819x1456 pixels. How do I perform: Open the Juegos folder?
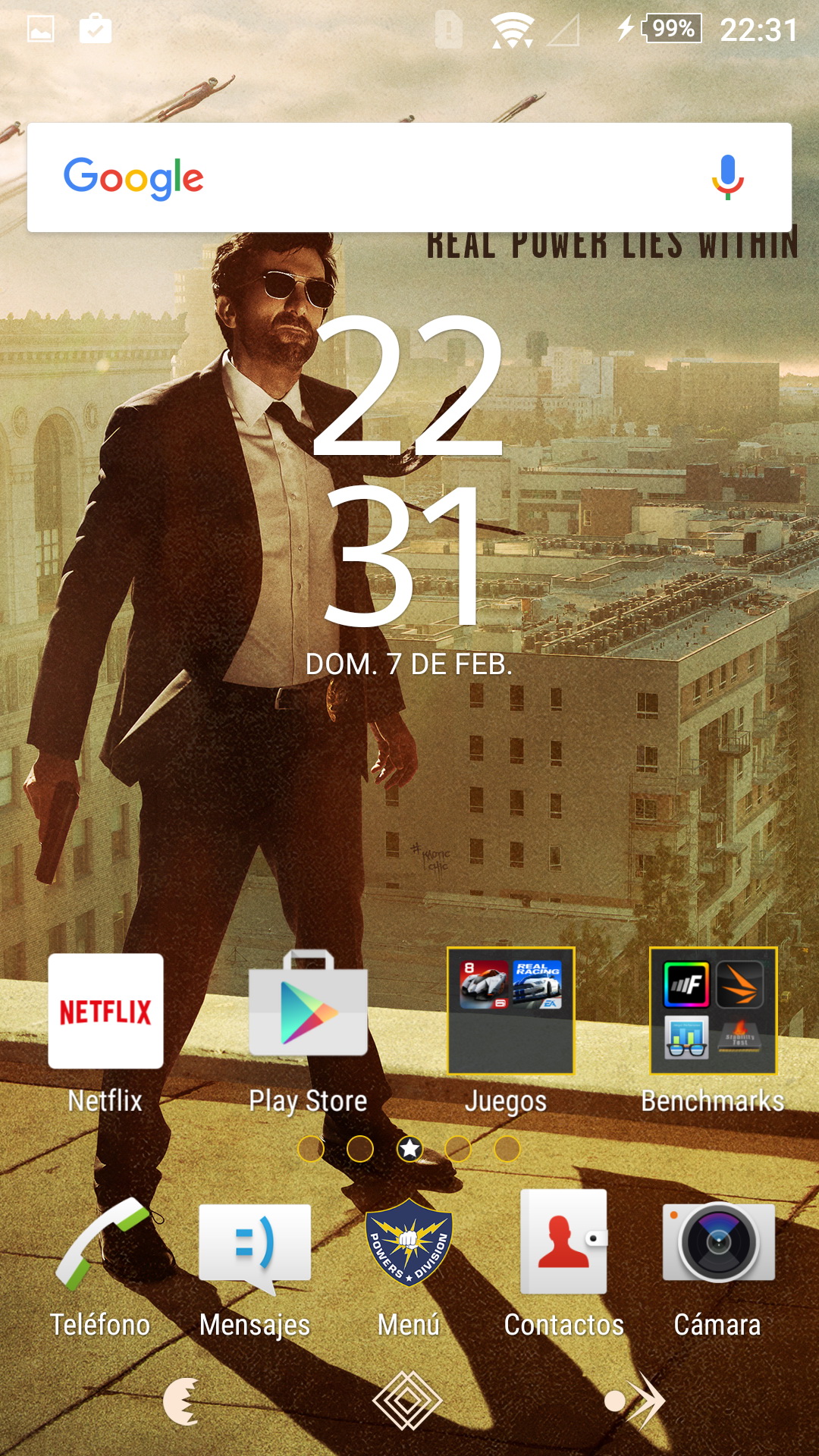pyautogui.click(x=510, y=1012)
